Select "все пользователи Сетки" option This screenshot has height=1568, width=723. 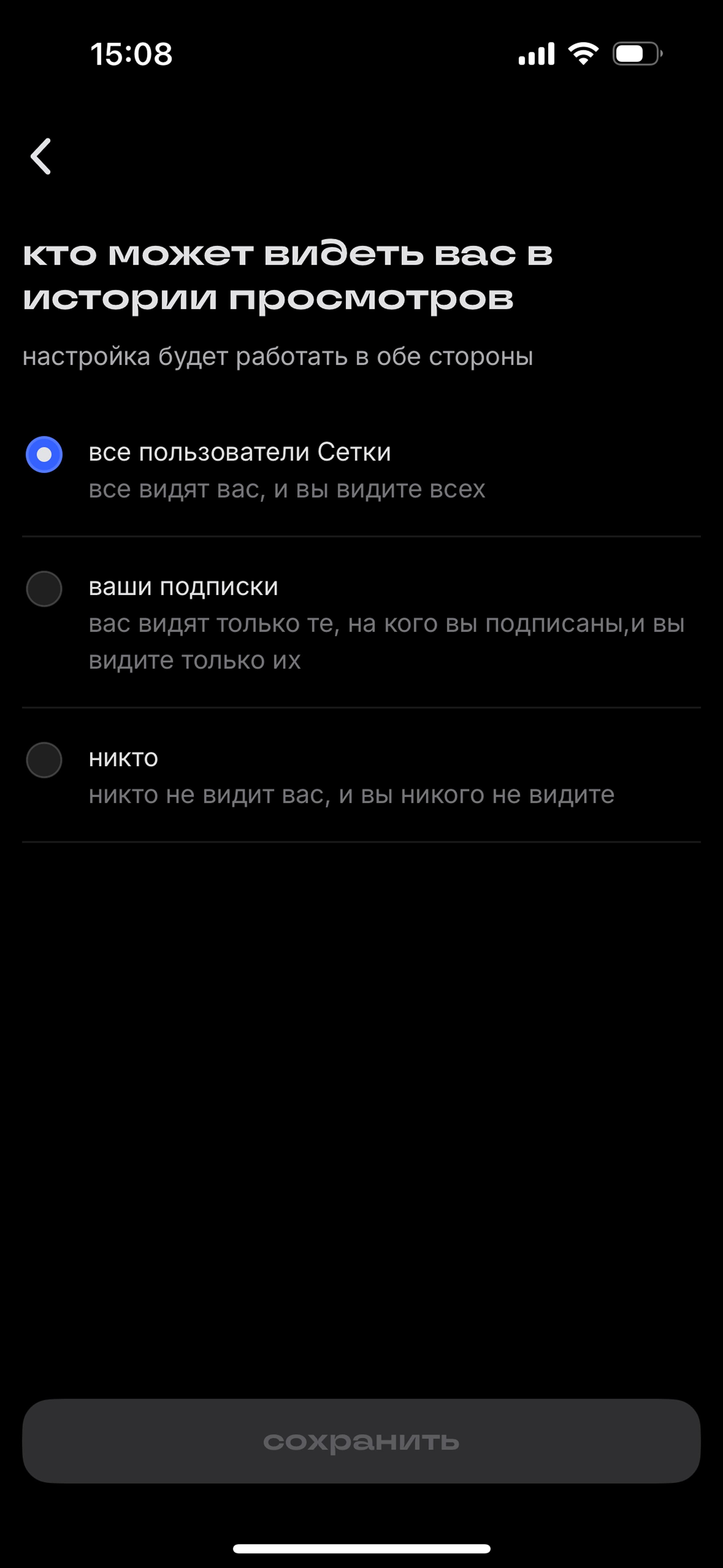point(361,470)
